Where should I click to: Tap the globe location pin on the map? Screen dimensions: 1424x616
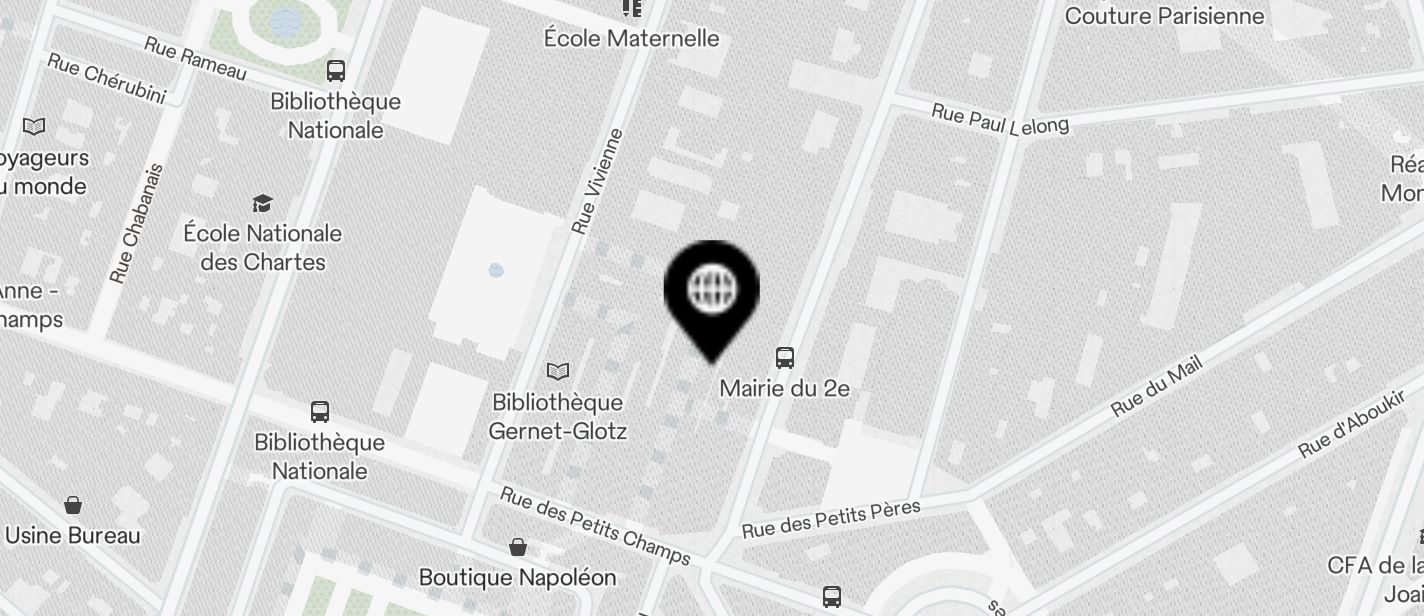[x=711, y=292]
